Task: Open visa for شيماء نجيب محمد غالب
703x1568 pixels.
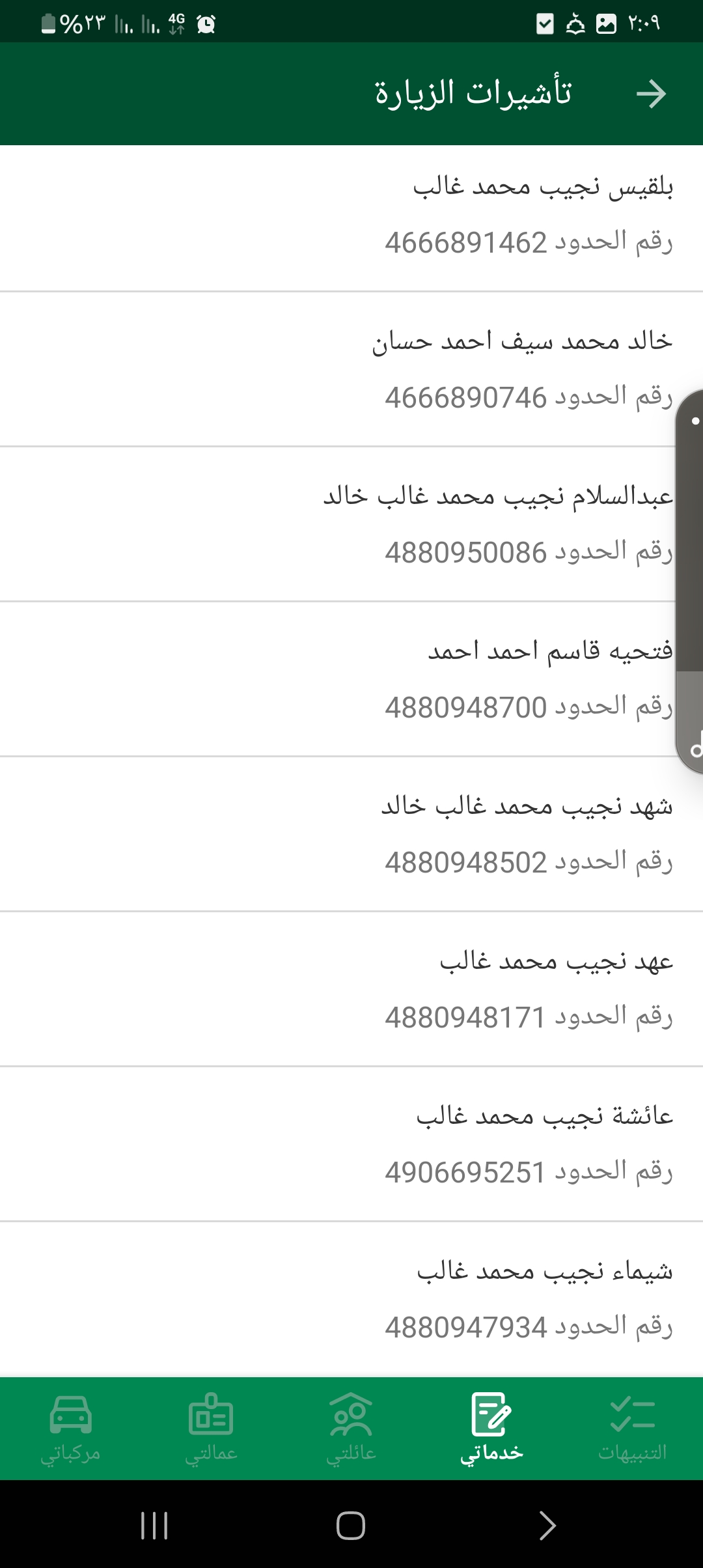Action: pos(351,1300)
